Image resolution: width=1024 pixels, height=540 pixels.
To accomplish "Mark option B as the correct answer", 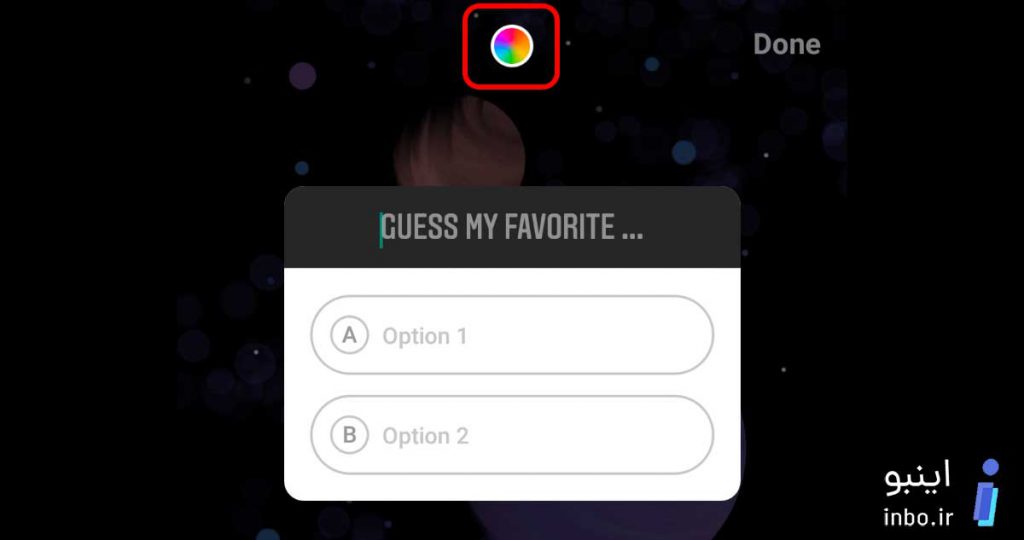I will point(349,436).
